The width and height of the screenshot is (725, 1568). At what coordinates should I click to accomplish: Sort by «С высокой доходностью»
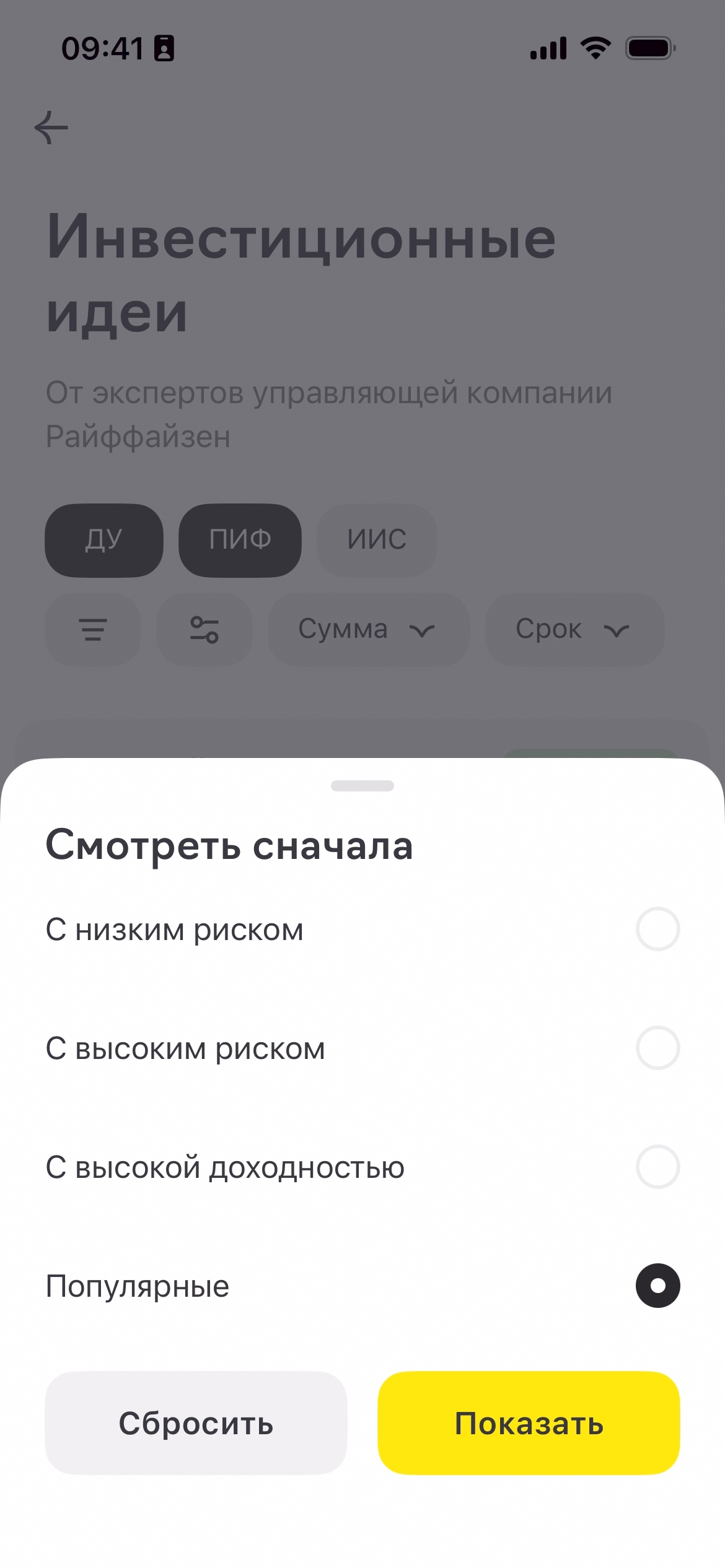(x=657, y=1167)
